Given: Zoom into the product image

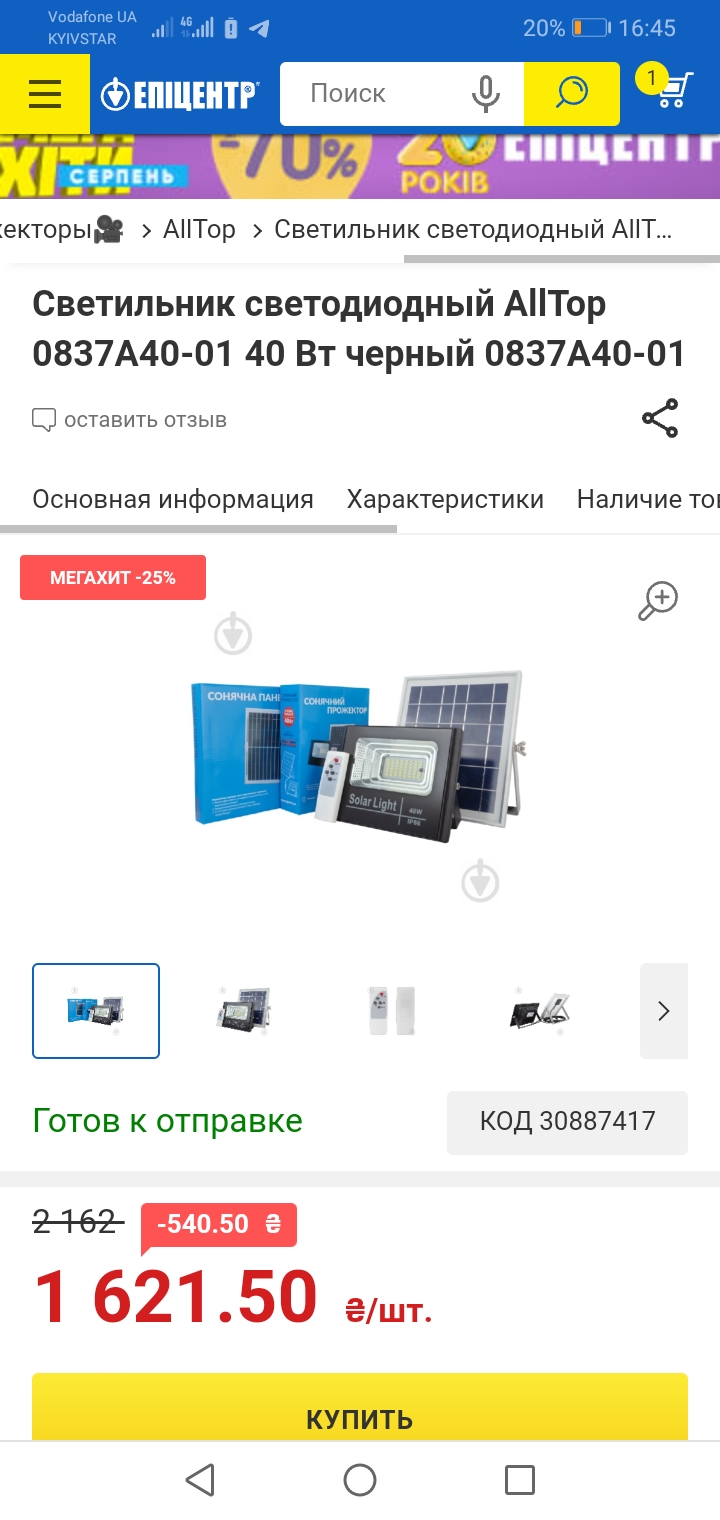Looking at the screenshot, I should click(658, 601).
